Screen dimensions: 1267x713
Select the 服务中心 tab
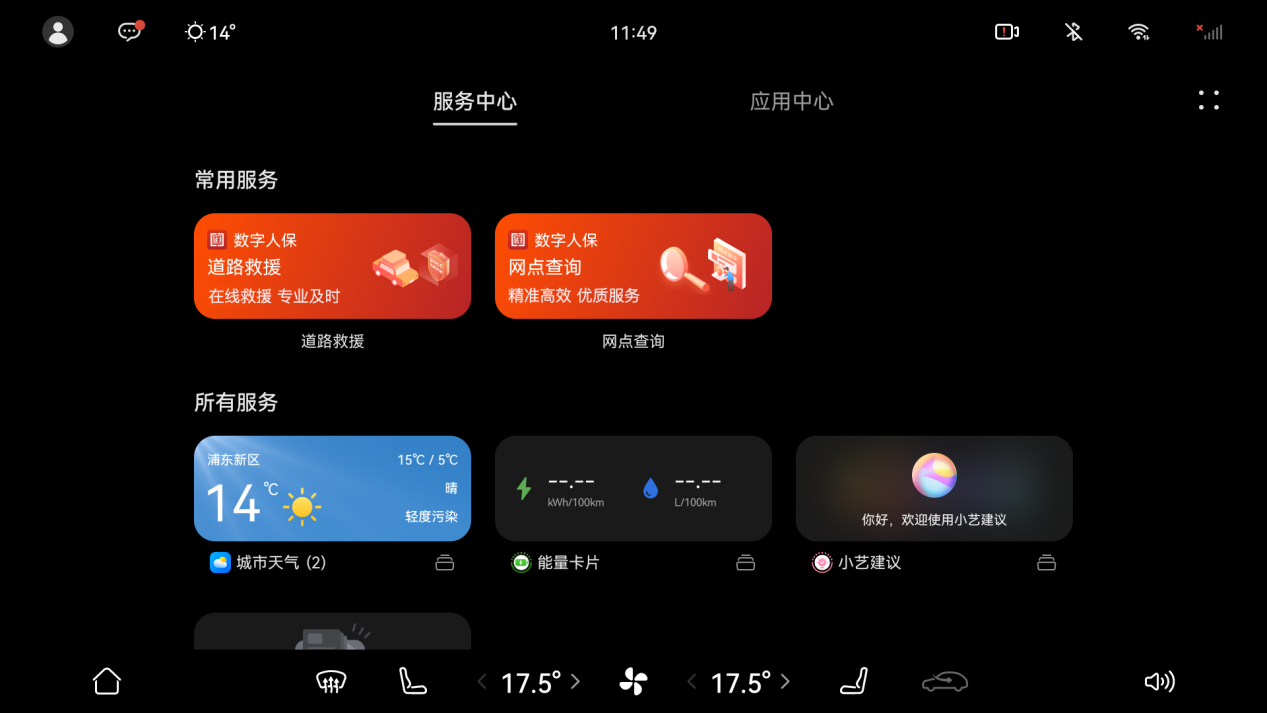[x=474, y=101]
